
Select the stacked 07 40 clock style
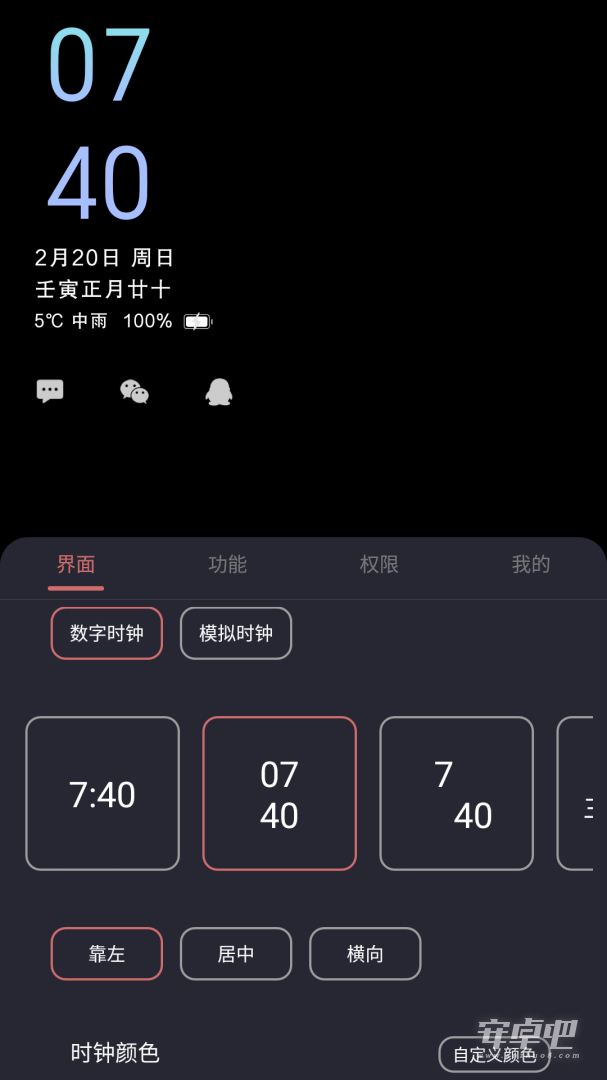tap(280, 793)
